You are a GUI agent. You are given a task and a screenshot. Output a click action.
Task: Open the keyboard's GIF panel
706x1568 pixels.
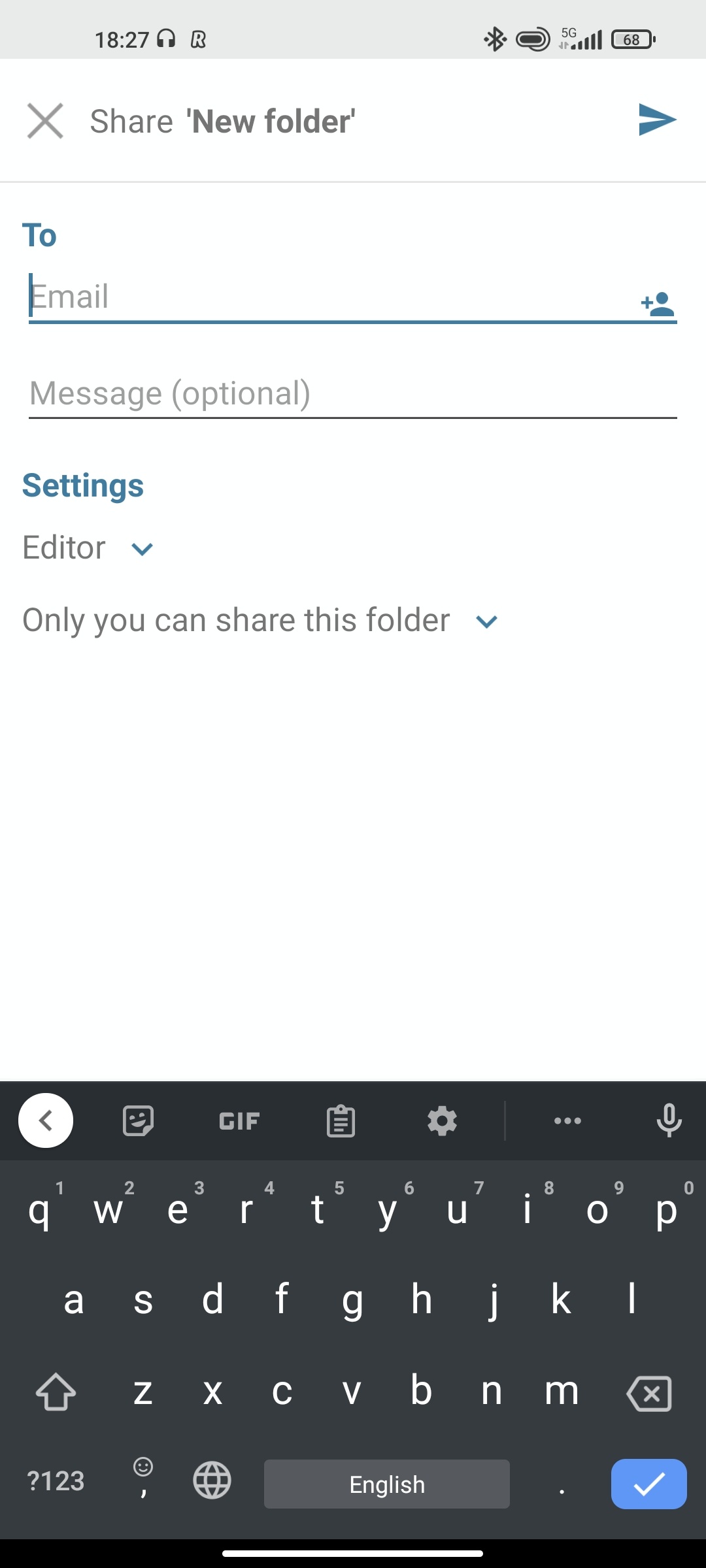click(x=239, y=1121)
